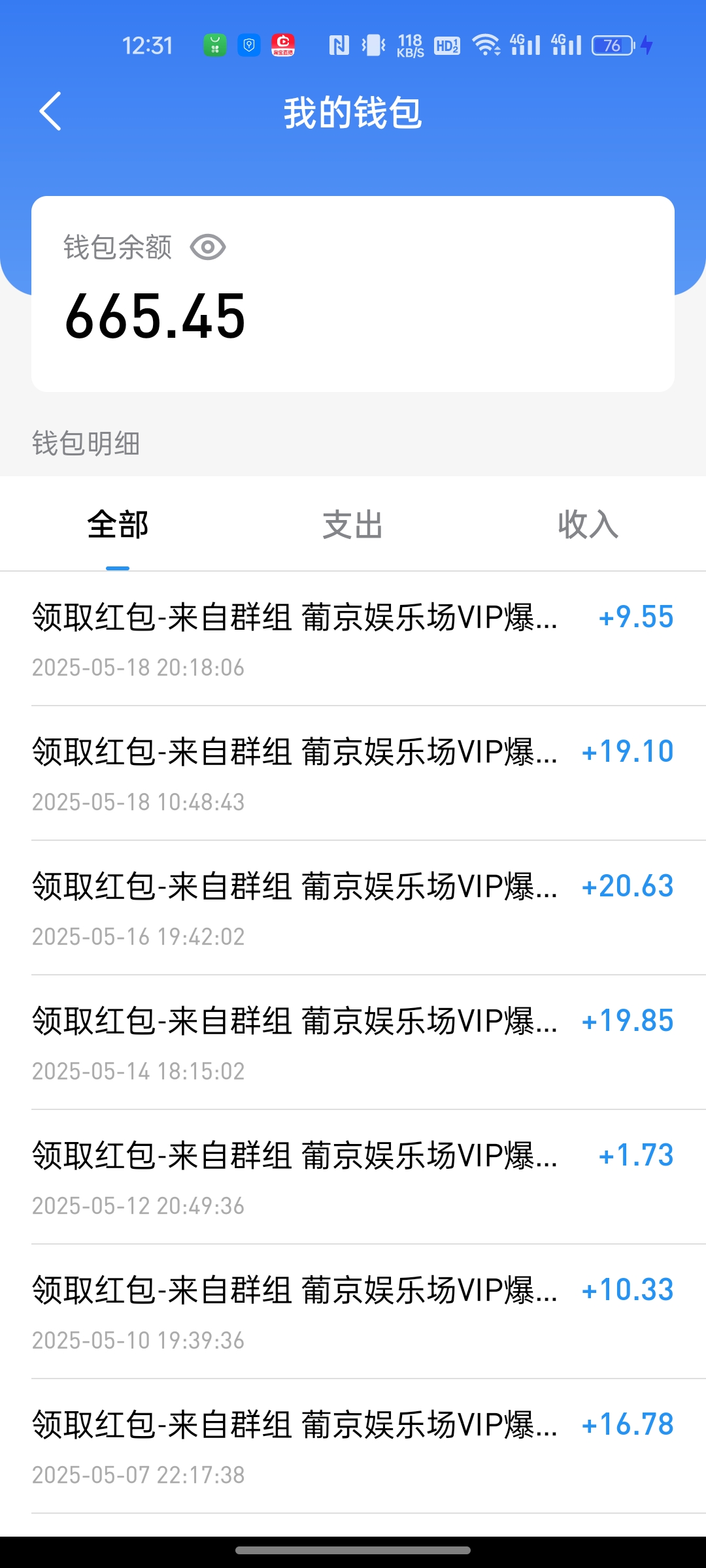The image size is (706, 1568).
Task: Open the +9.55 red packet record
Action: click(353, 639)
